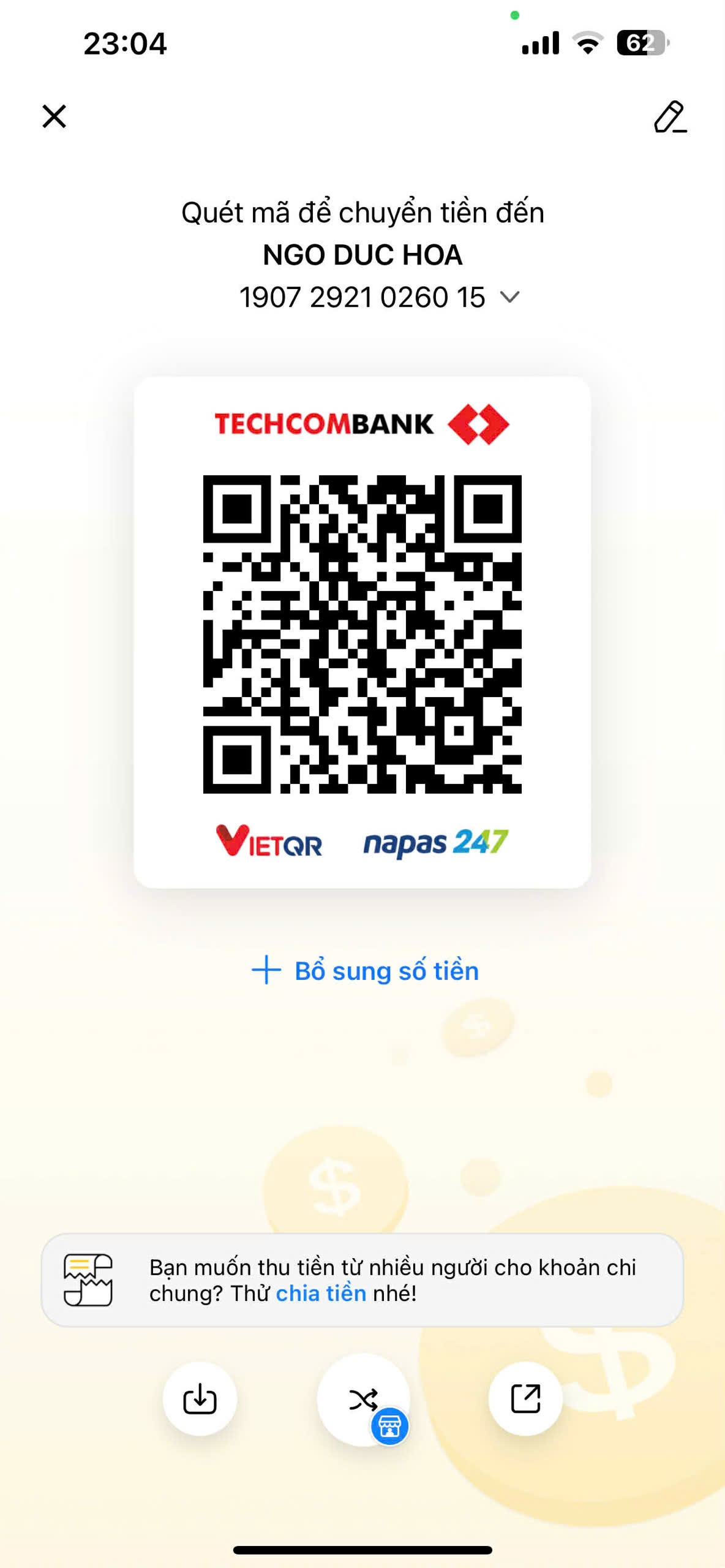Open the chia tiền link
The width and height of the screenshot is (725, 1568).
point(321,1293)
